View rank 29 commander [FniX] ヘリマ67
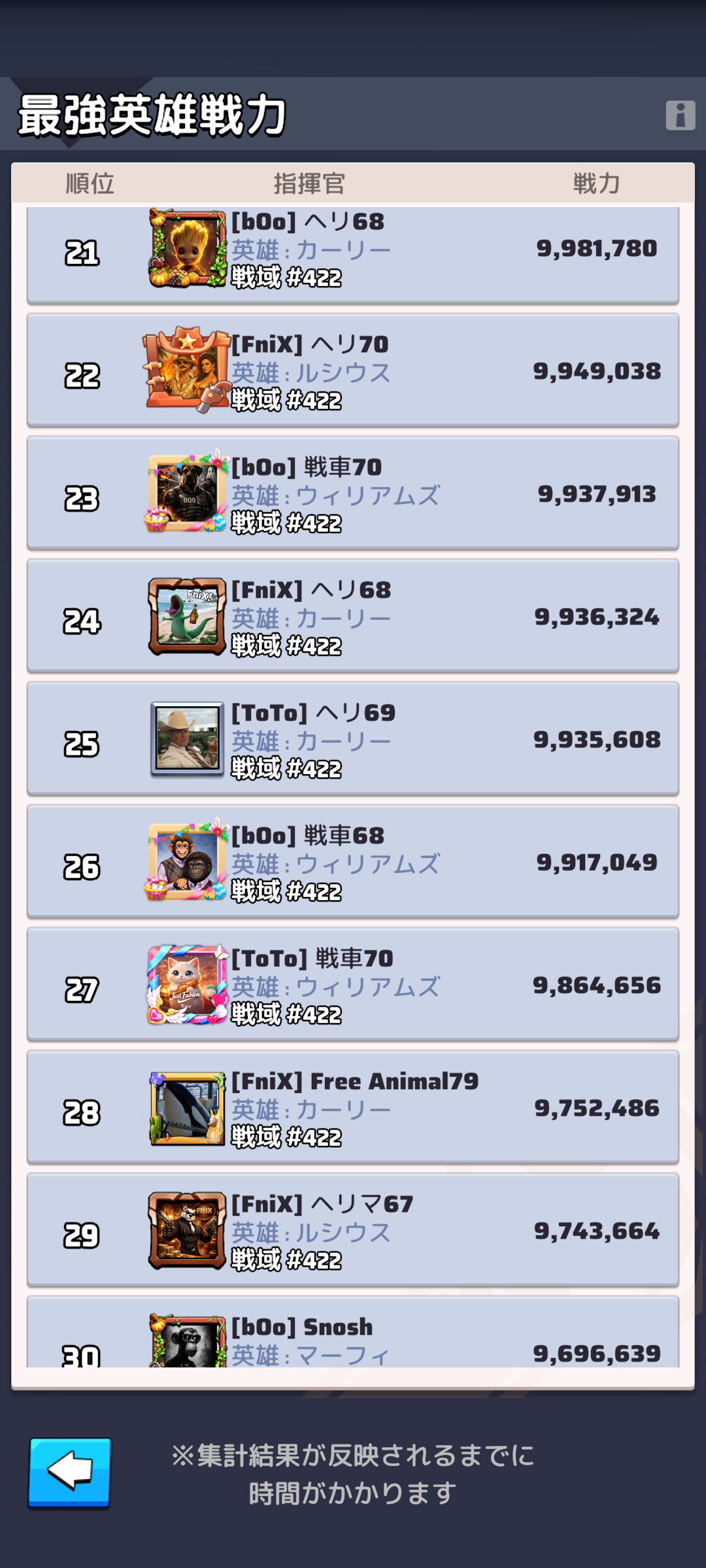This screenshot has height=1568, width=706. click(x=353, y=1231)
